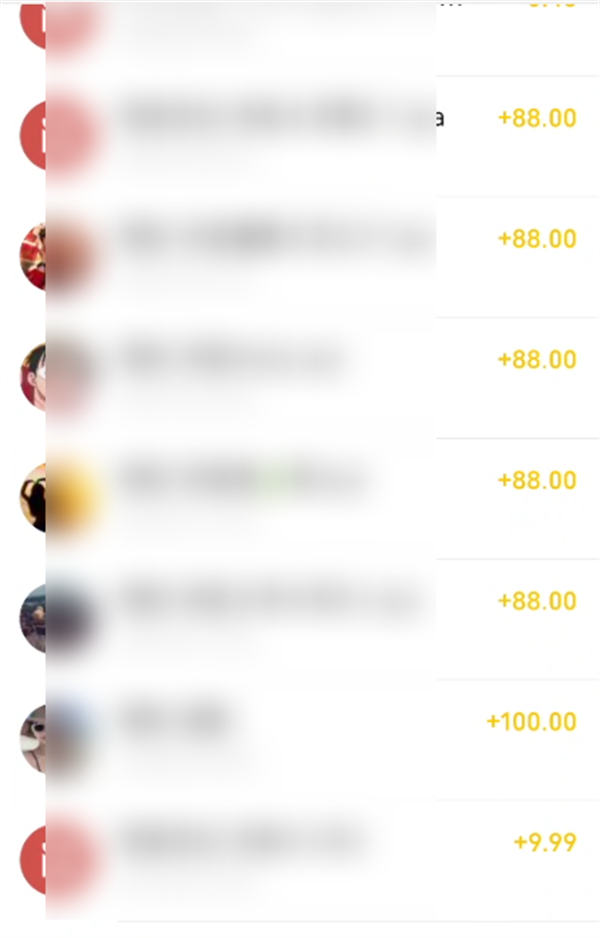
Task: Open the +100.00 transaction record
Action: click(x=530, y=722)
